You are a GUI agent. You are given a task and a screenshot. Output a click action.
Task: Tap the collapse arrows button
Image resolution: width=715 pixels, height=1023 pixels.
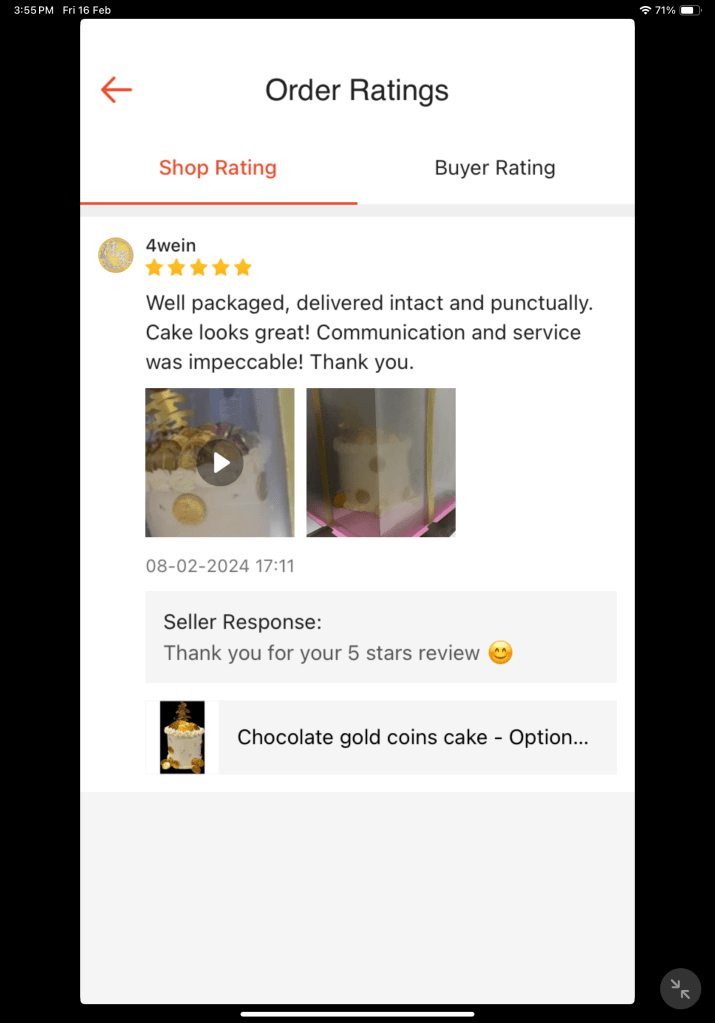coord(680,989)
